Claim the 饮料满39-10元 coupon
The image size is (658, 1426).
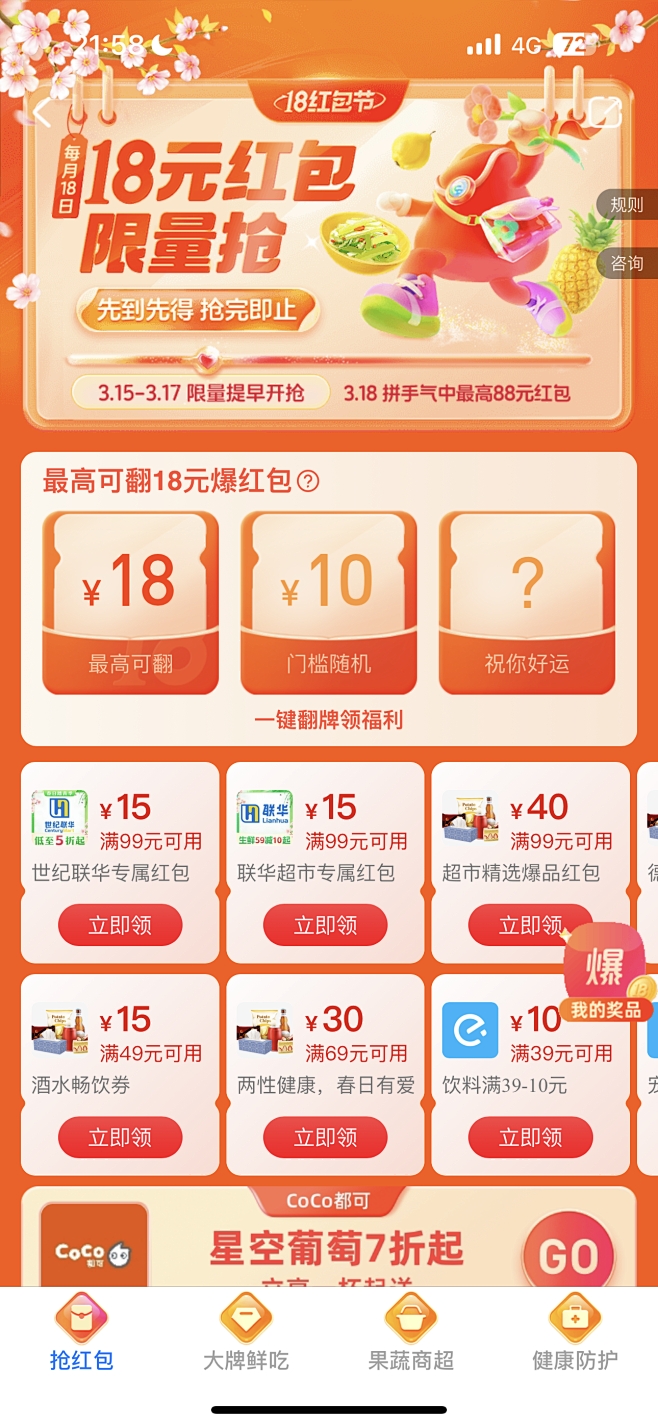[x=530, y=1137]
